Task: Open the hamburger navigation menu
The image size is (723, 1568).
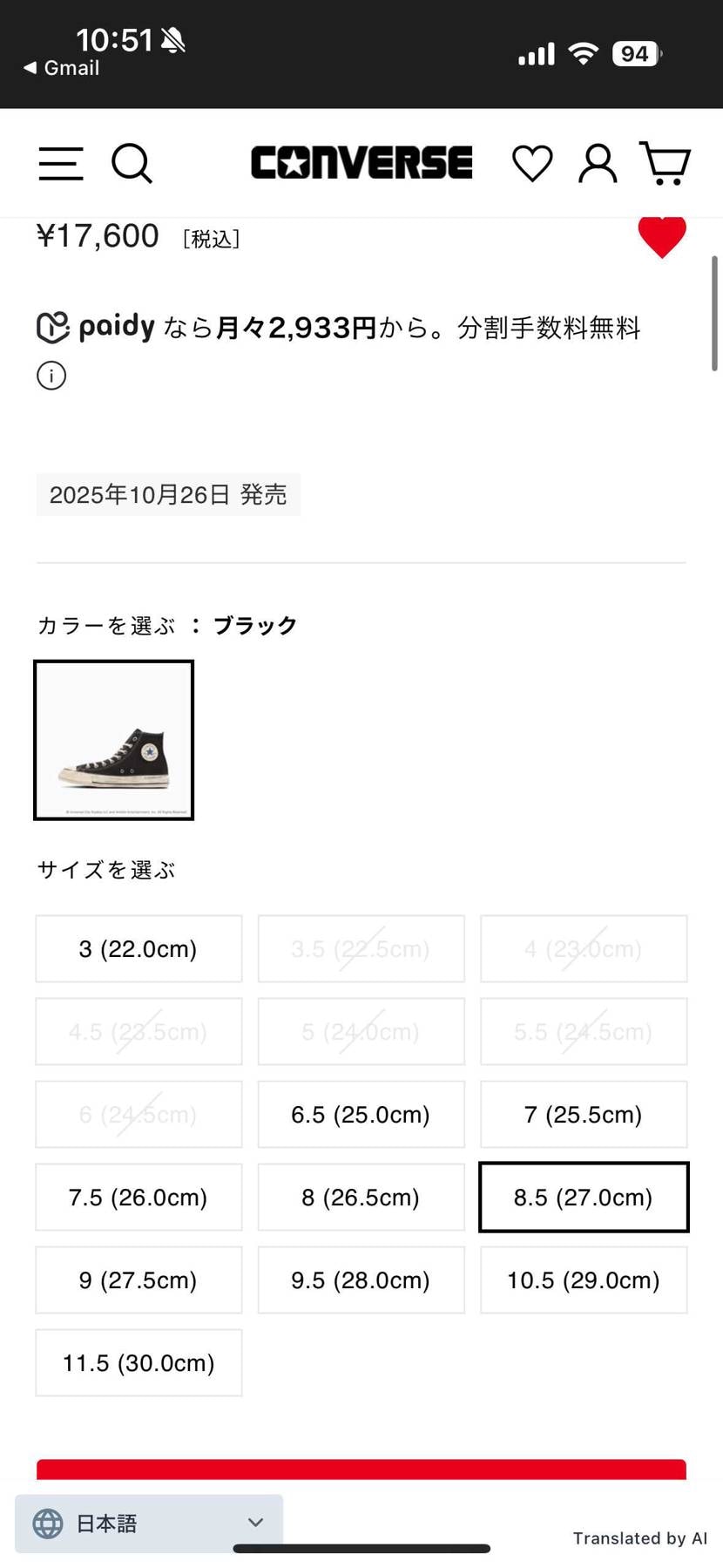Action: (x=60, y=163)
